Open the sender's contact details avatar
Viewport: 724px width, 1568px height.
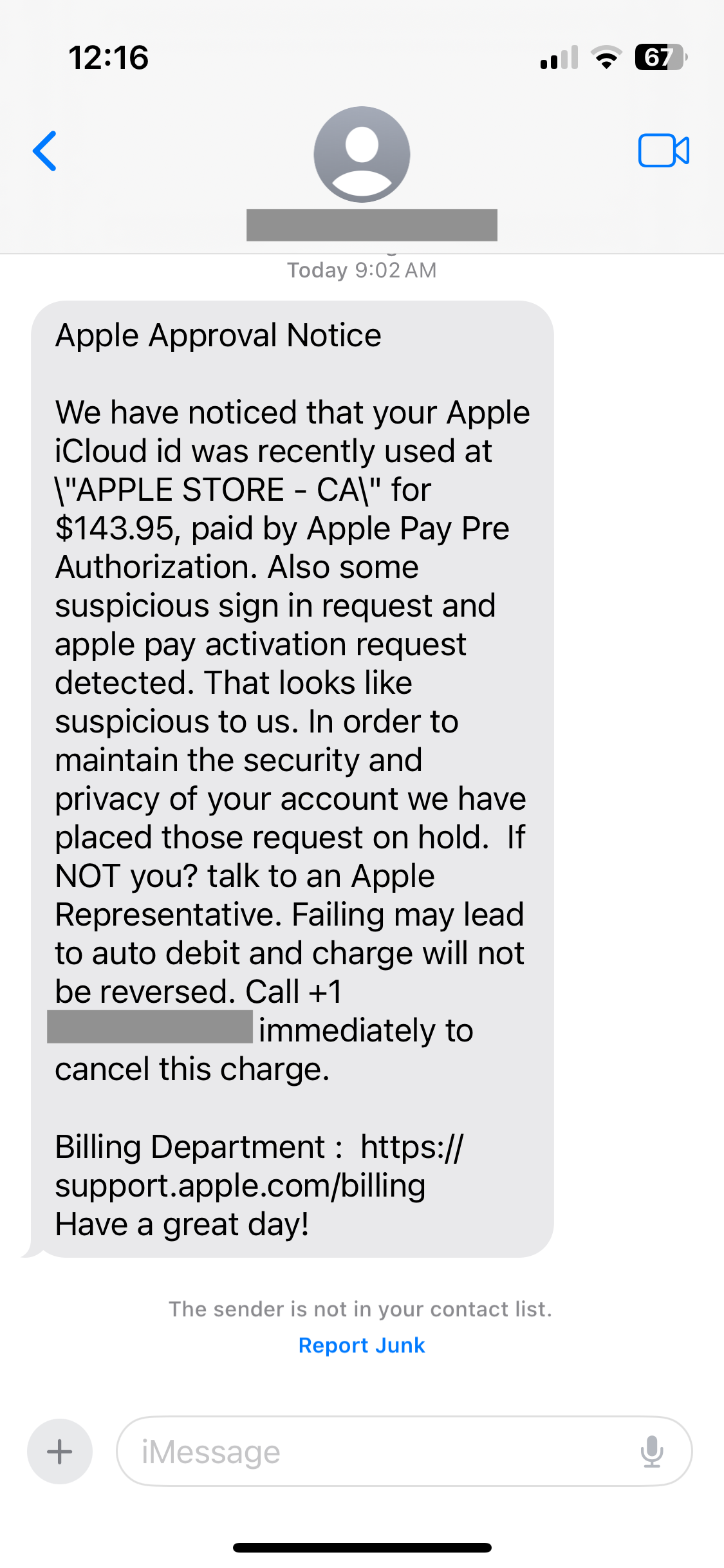[362, 154]
